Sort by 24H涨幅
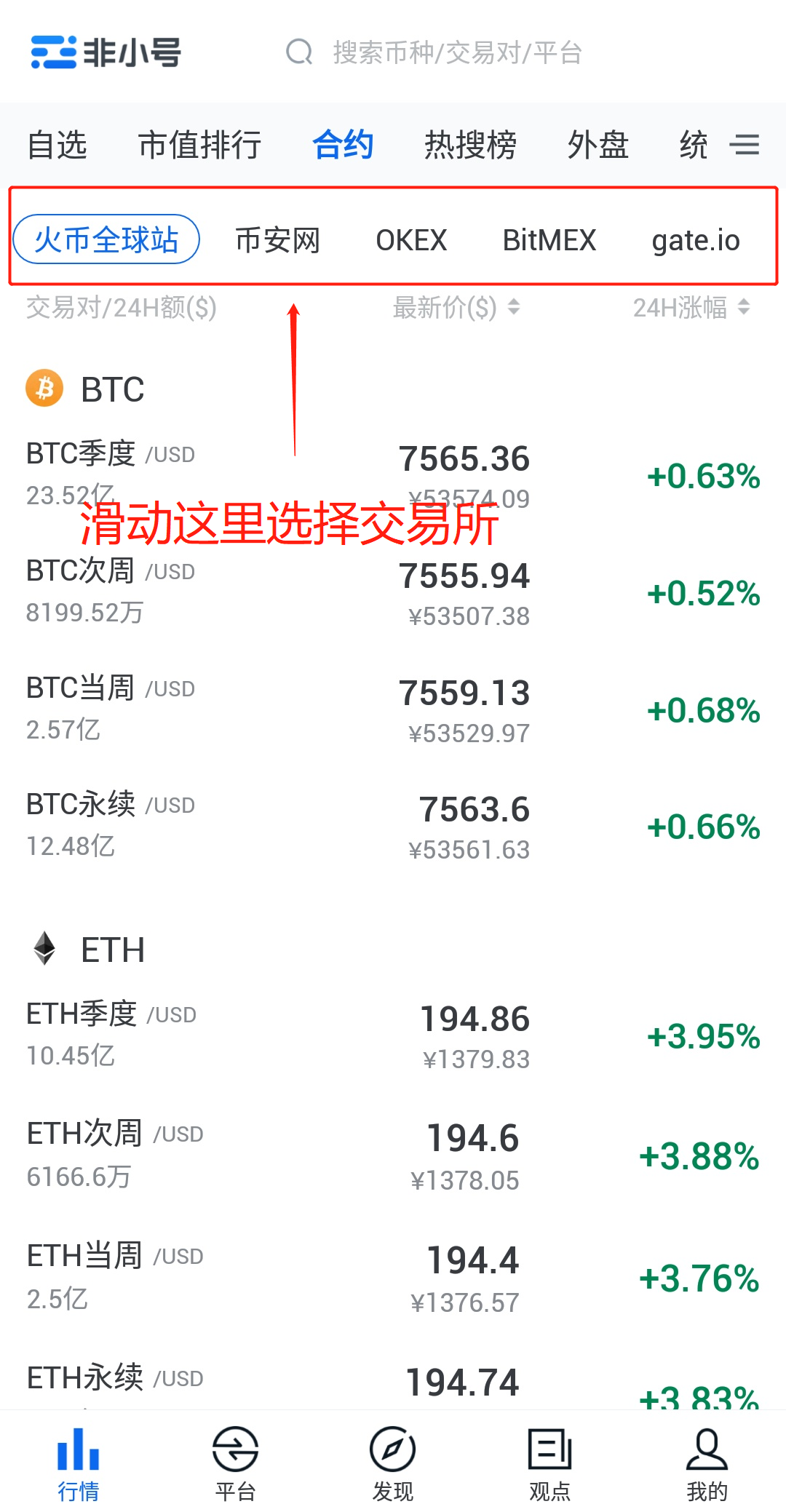786x1512 pixels. (691, 307)
